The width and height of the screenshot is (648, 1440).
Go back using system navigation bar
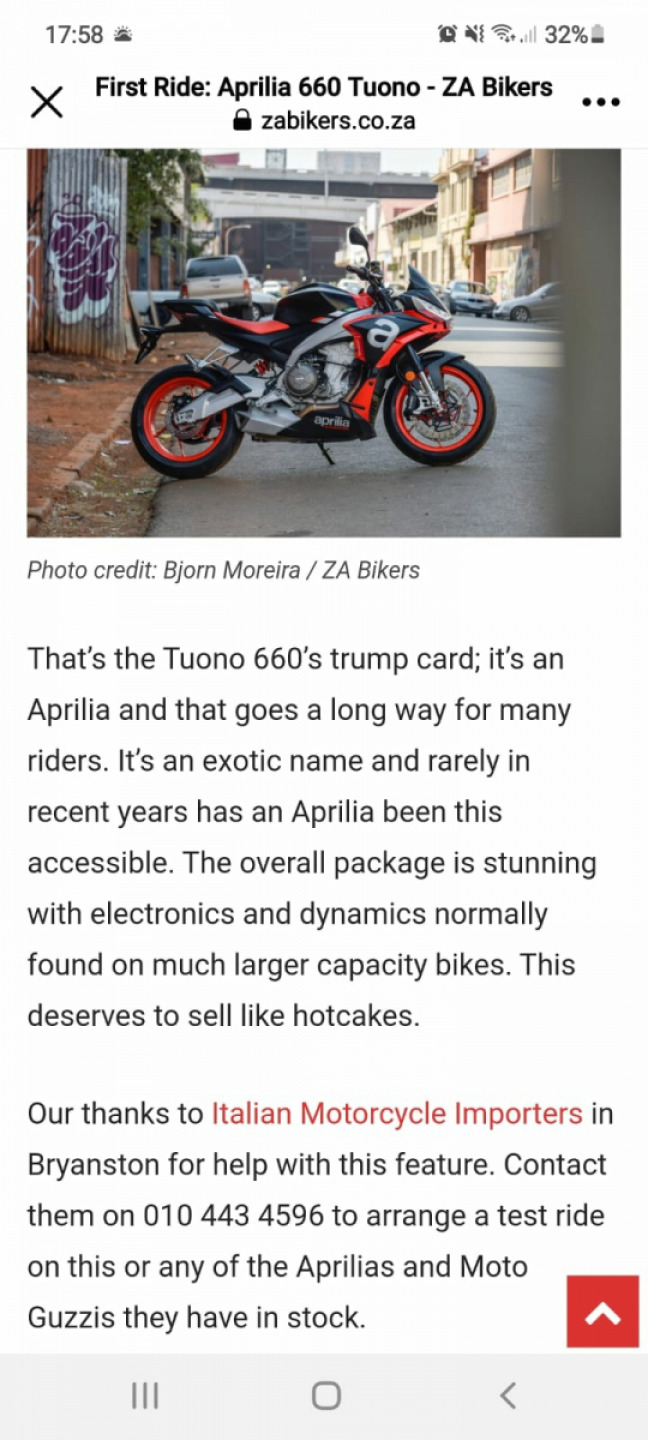click(x=507, y=1395)
